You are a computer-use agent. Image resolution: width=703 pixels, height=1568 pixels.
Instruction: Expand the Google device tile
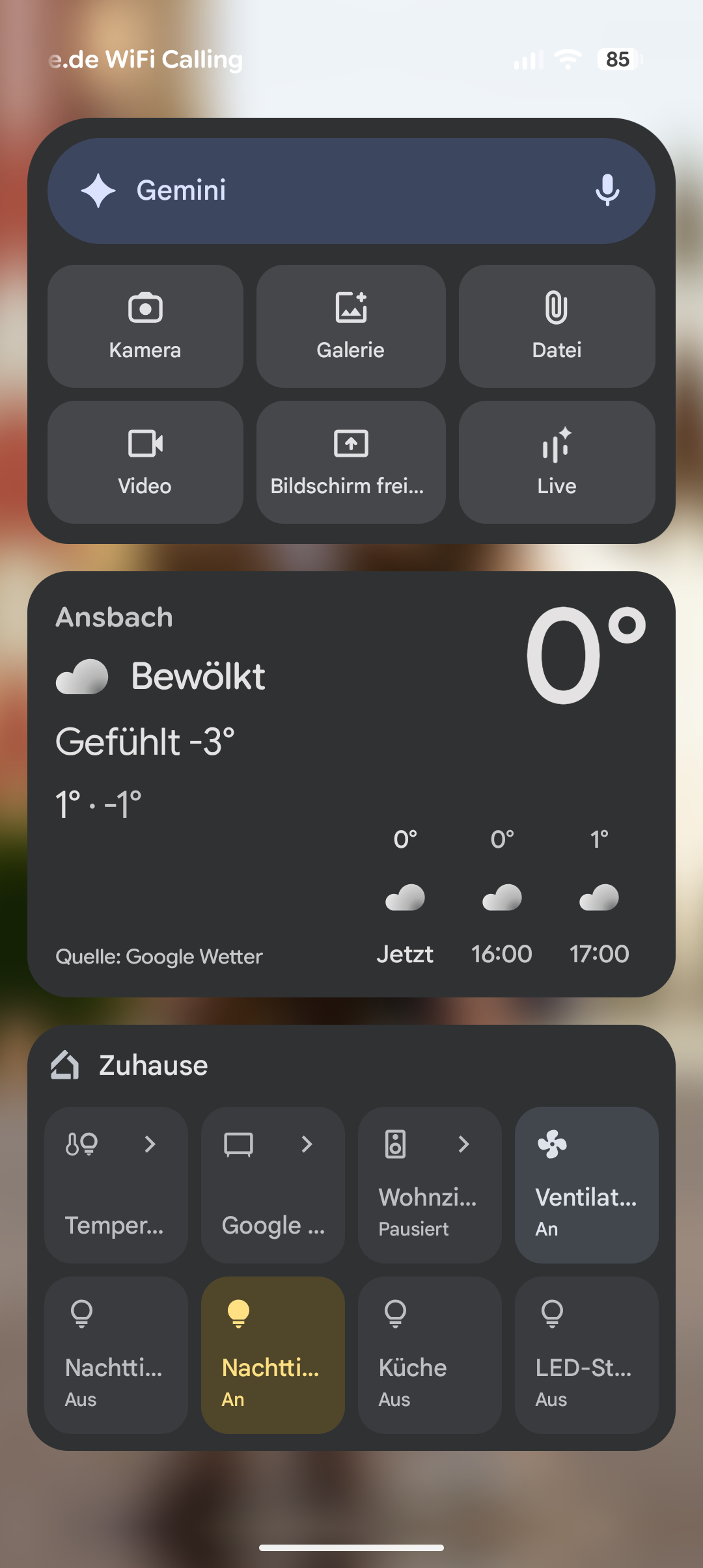273,1185
